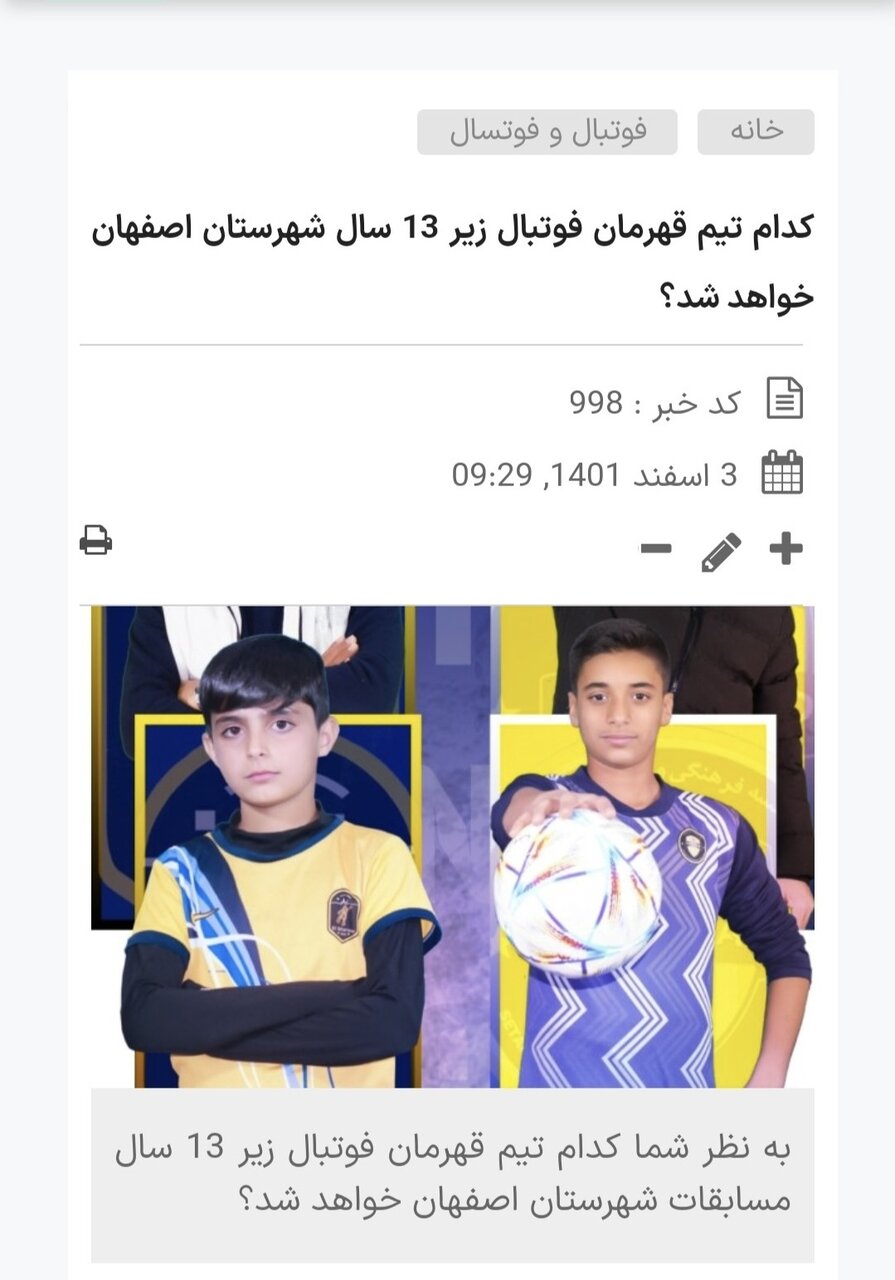Tap the pencil edit icon
The height and width of the screenshot is (1280, 895).
[721, 551]
